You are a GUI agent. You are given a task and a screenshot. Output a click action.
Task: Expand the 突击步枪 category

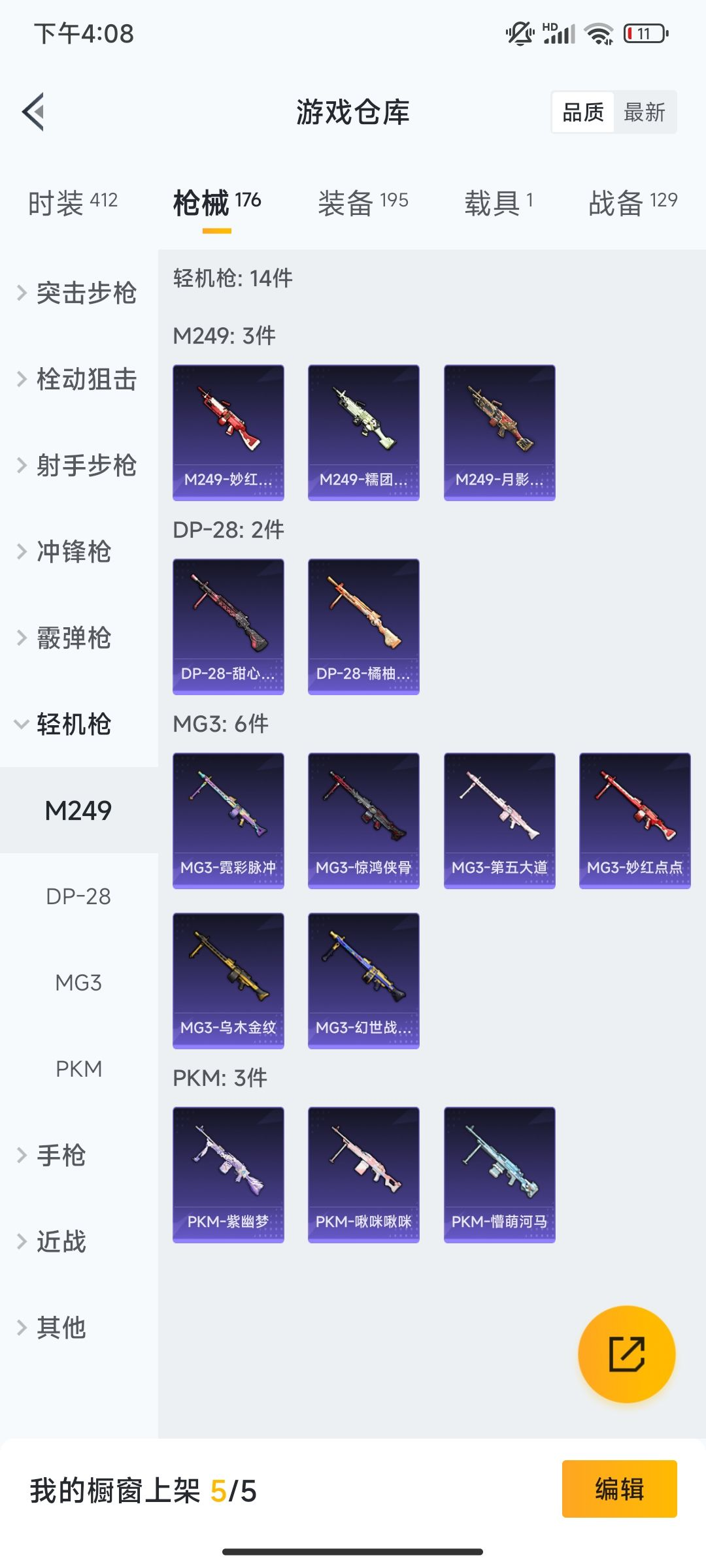[x=78, y=293]
